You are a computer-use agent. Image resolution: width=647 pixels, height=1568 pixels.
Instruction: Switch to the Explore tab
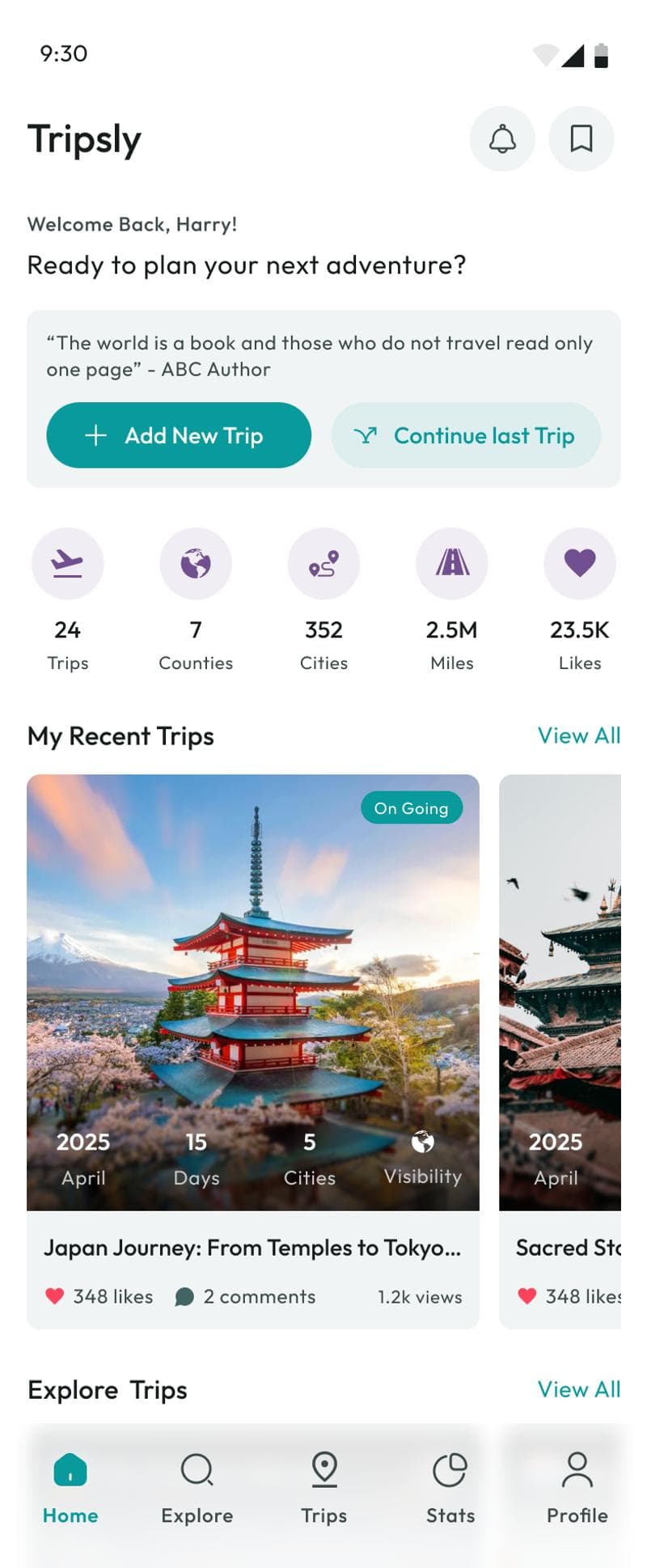[197, 1487]
